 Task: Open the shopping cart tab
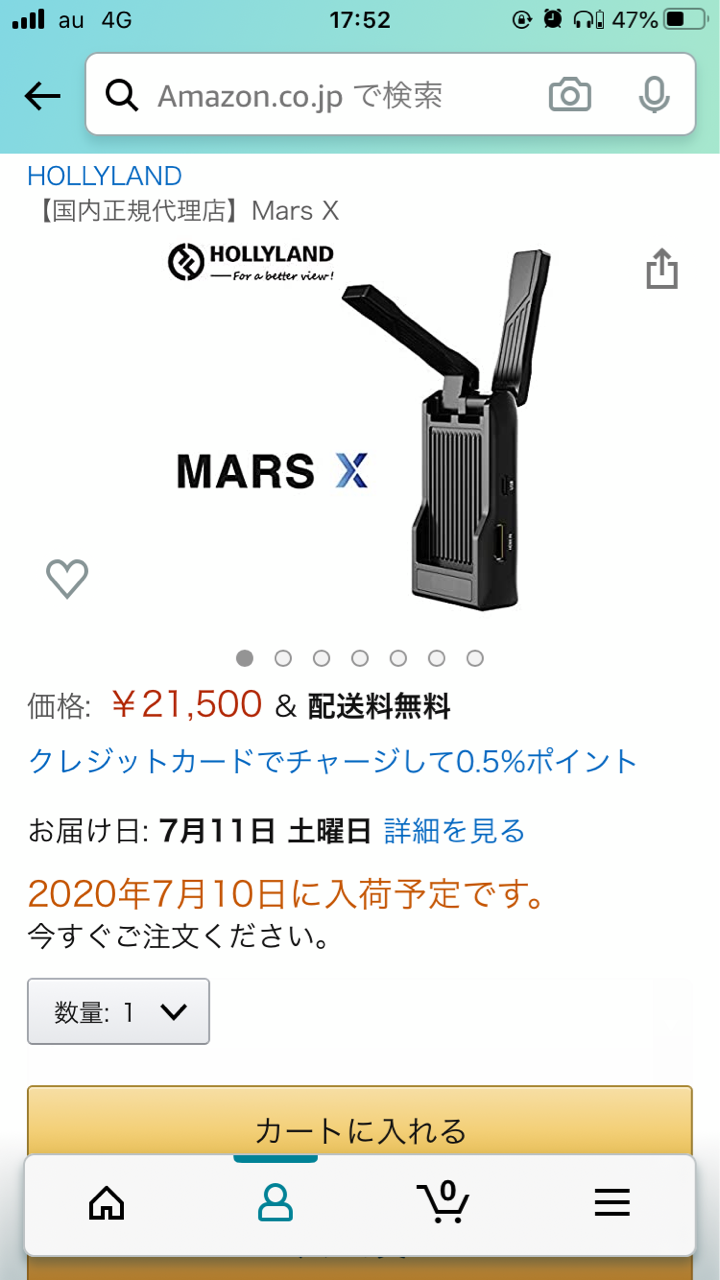tap(443, 1202)
